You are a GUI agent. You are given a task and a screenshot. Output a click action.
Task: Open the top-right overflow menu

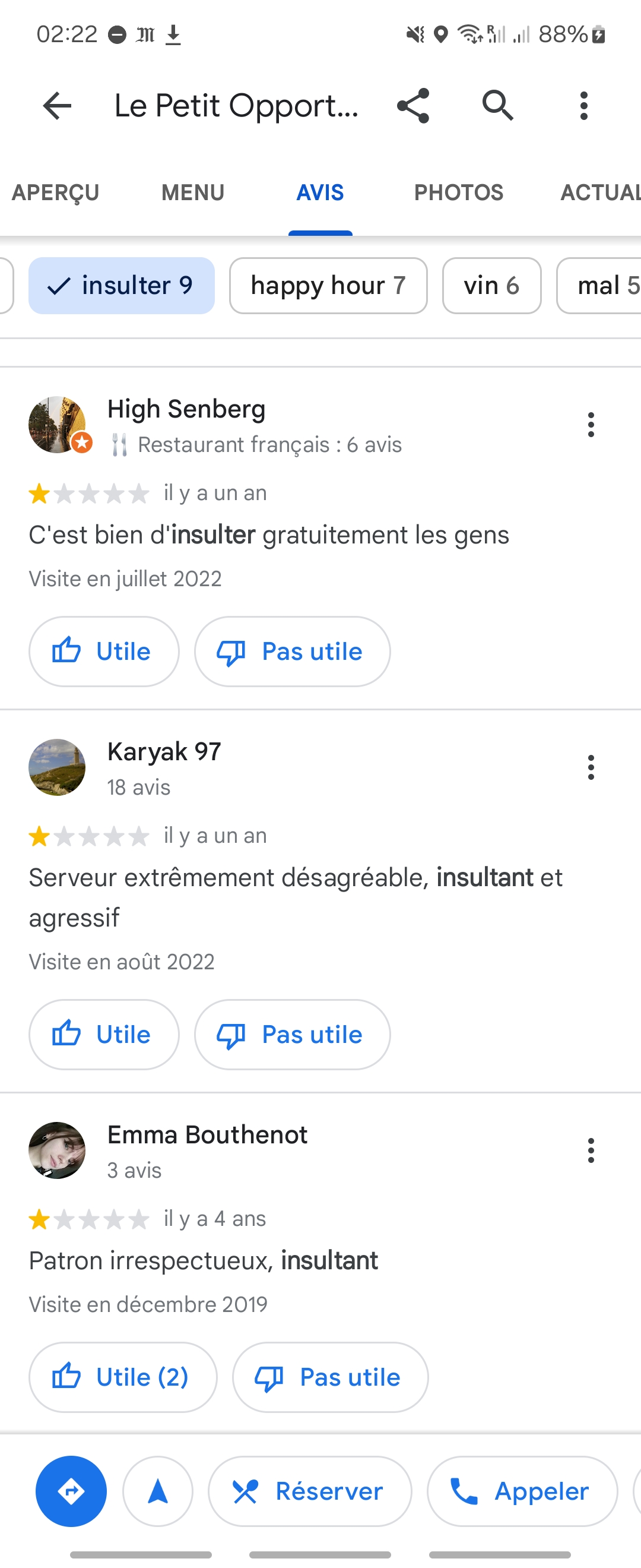583,106
